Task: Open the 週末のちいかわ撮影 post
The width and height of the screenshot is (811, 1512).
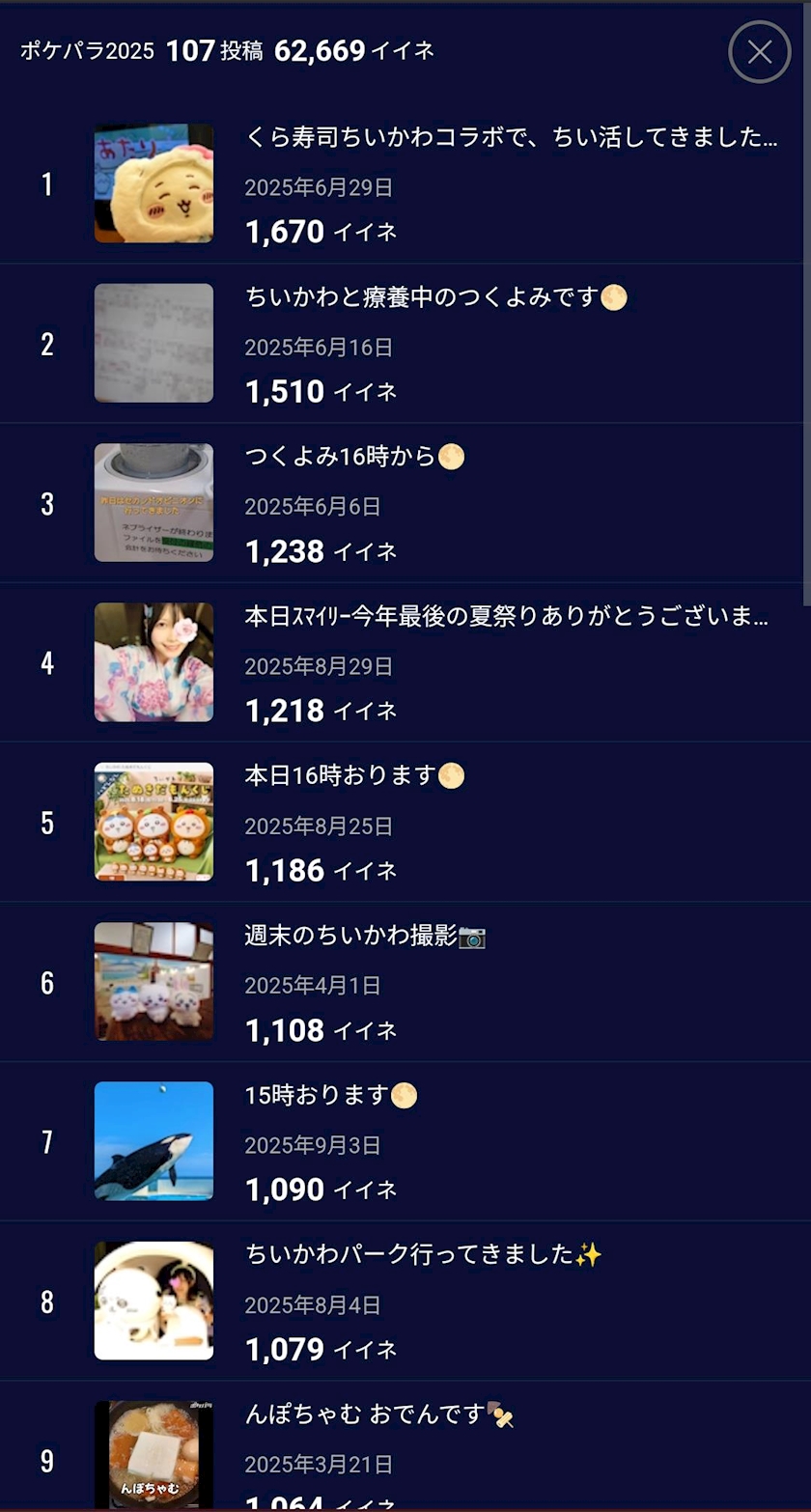Action: 405,982
